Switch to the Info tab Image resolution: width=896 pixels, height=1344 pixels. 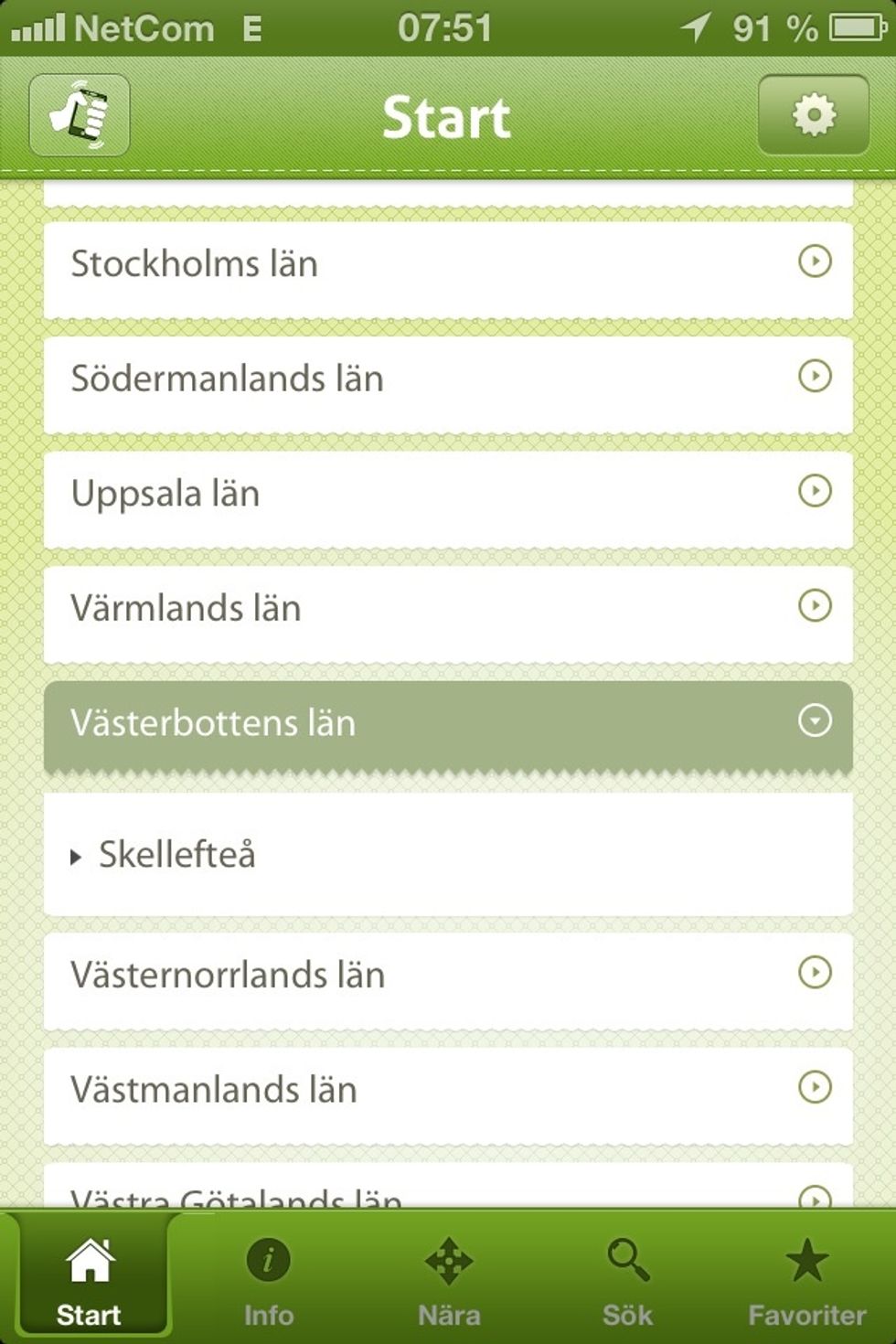(268, 1280)
